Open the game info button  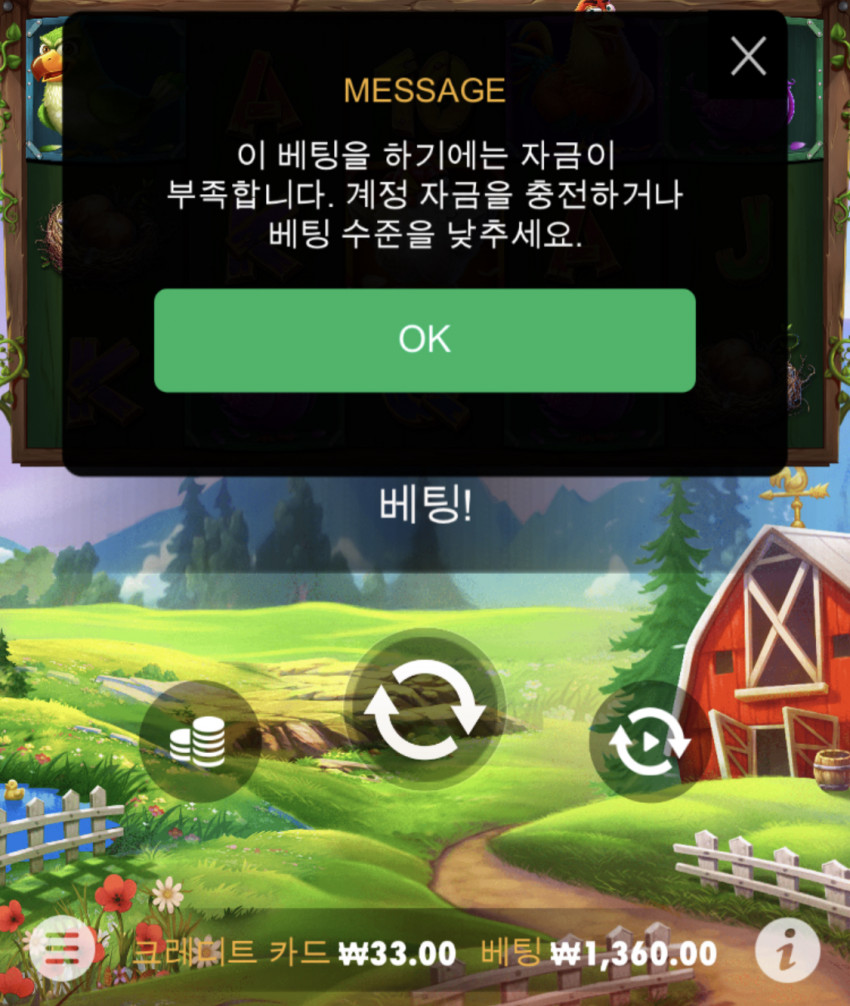coord(786,950)
